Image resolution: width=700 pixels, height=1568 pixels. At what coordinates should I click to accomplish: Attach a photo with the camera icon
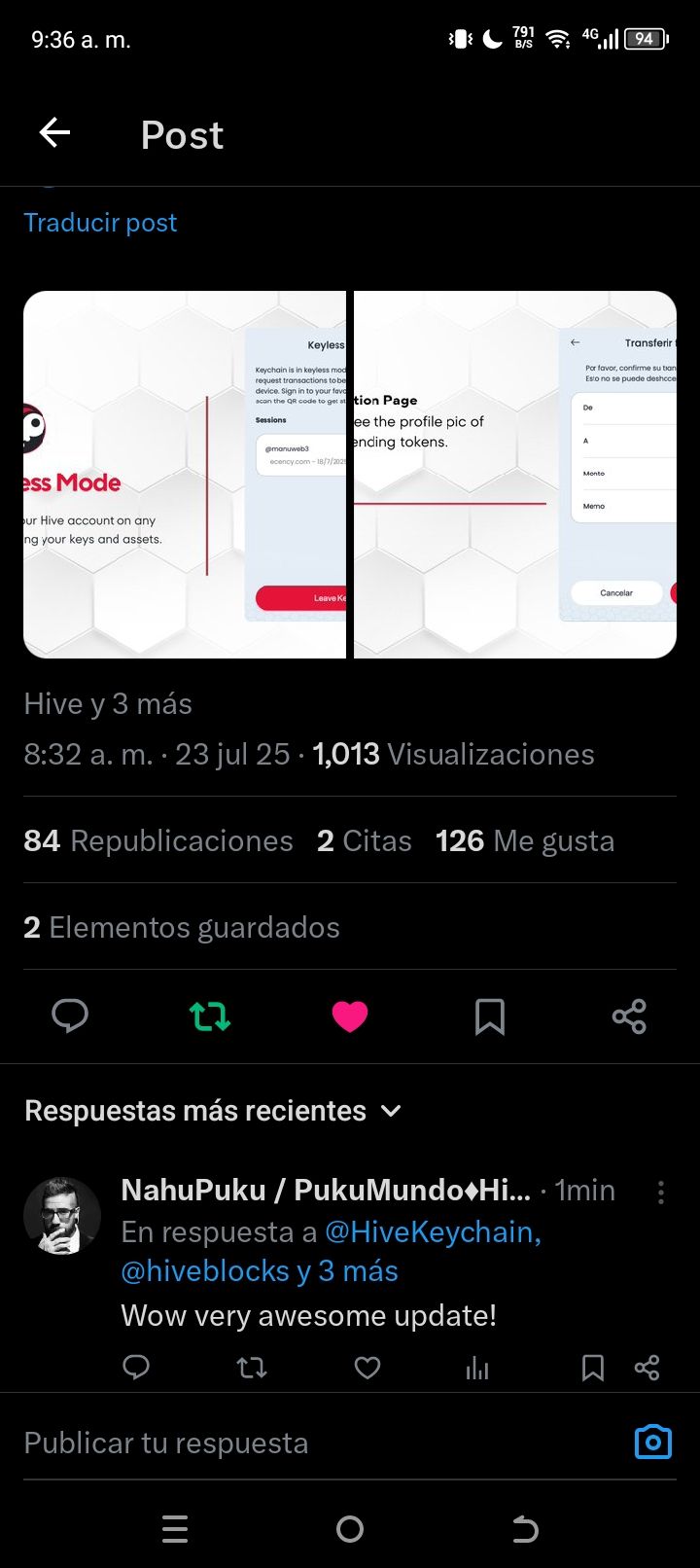(652, 1442)
